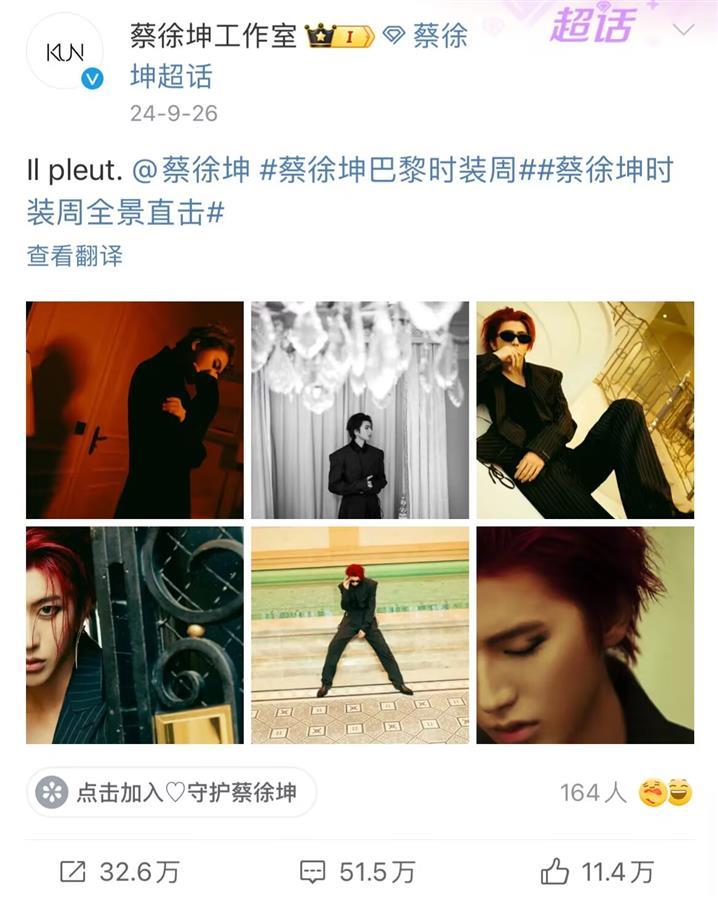The width and height of the screenshot is (718, 900).
Task: Repost this post with 32.6万 shares
Action: click(x=120, y=872)
